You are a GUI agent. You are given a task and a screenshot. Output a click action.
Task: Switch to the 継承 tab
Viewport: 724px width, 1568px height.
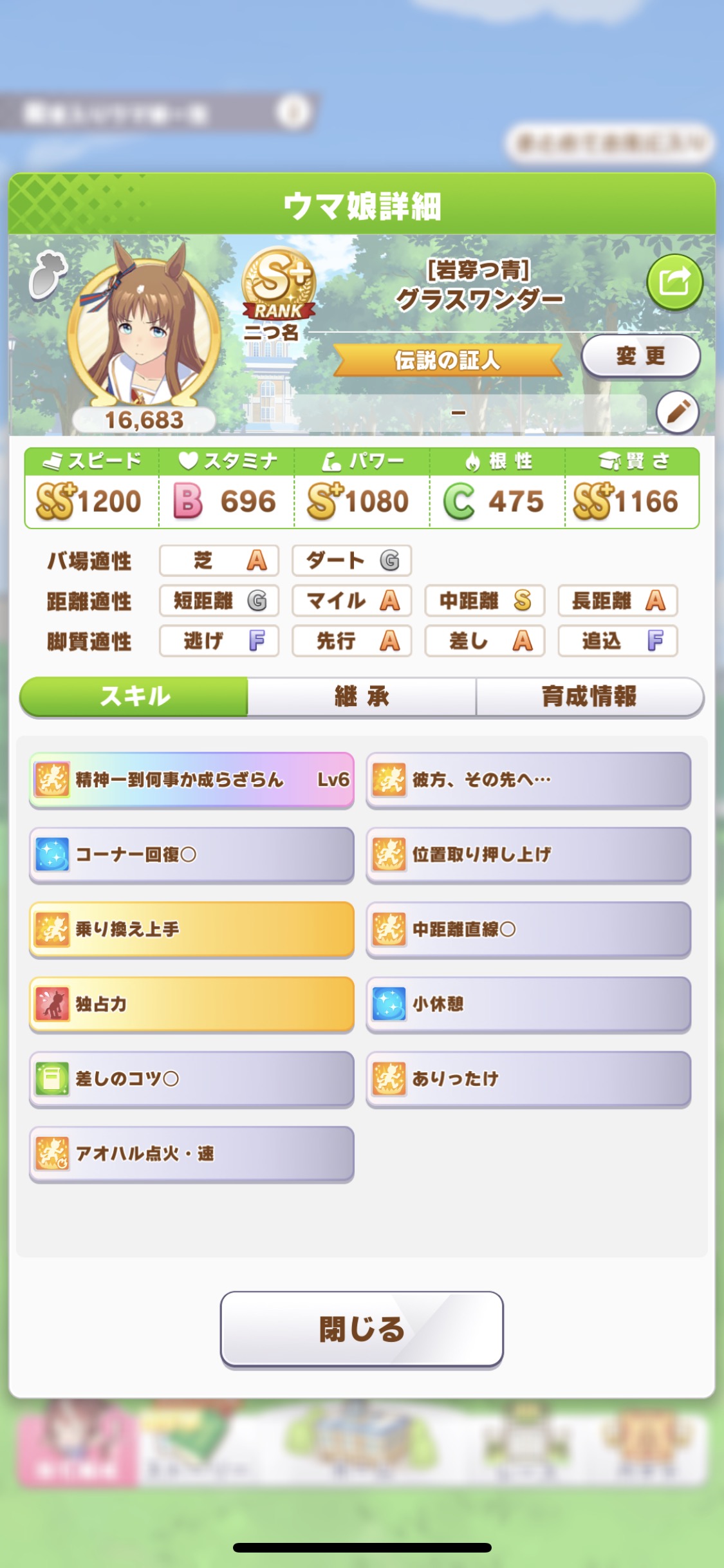362,696
